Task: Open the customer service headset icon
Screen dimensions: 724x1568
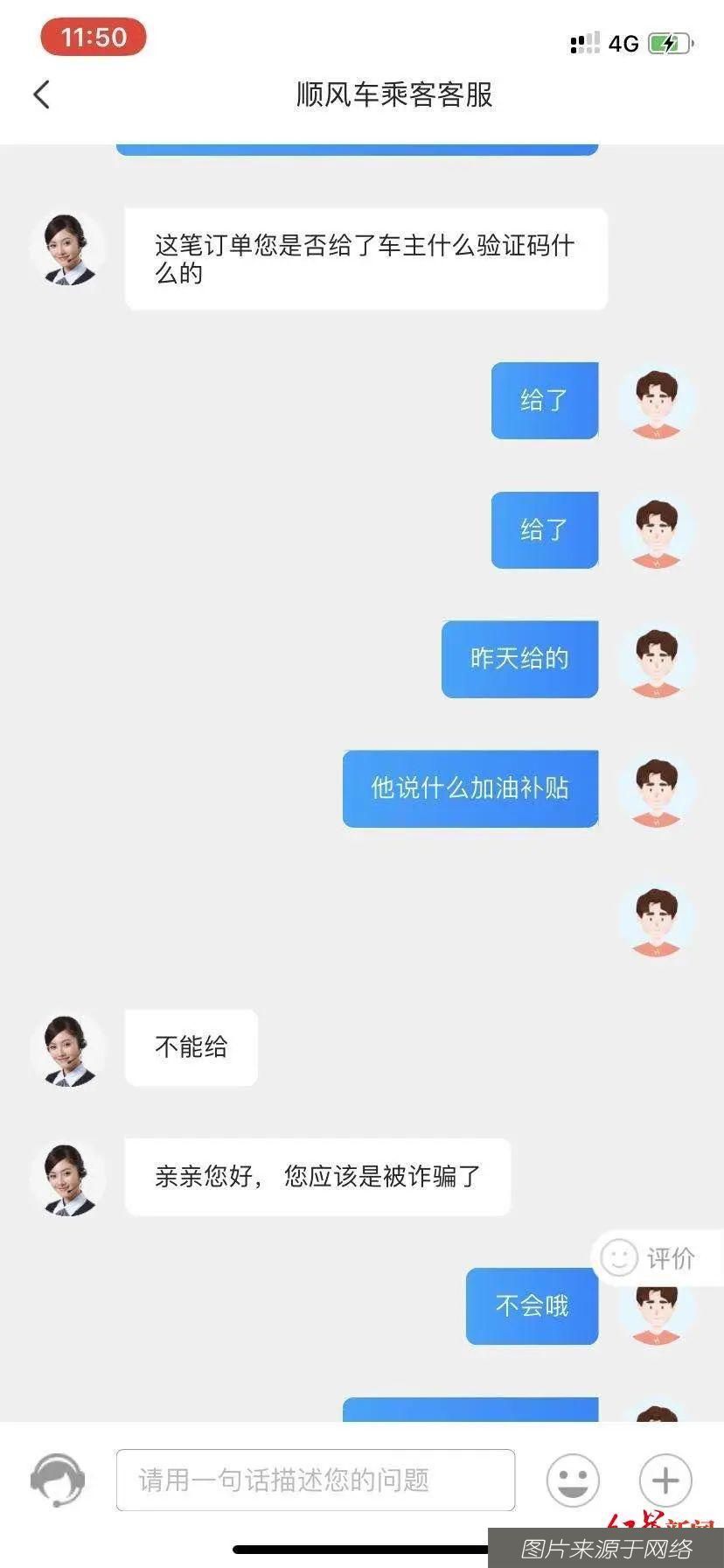Action: click(x=59, y=1480)
